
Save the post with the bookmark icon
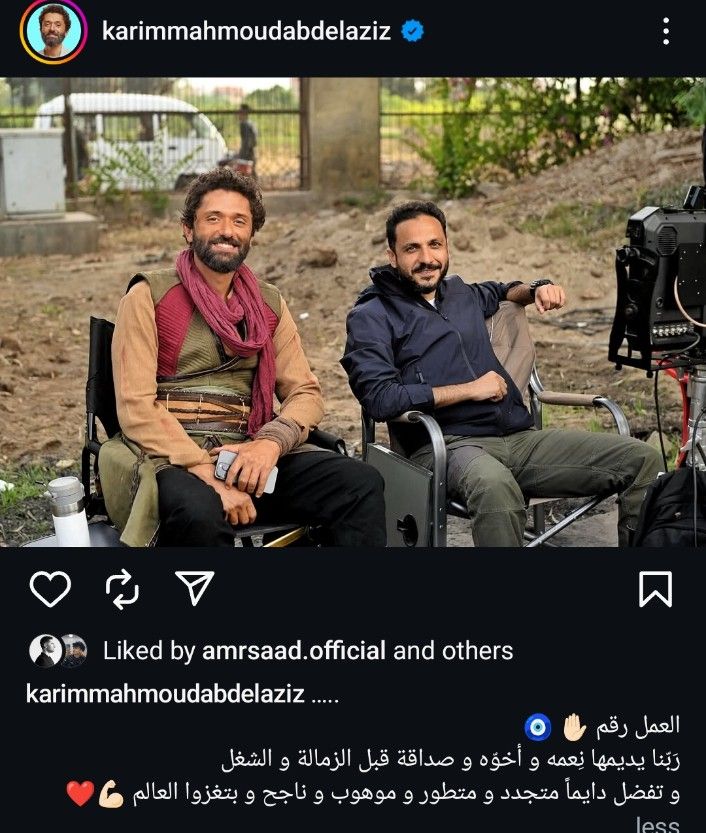[655, 590]
